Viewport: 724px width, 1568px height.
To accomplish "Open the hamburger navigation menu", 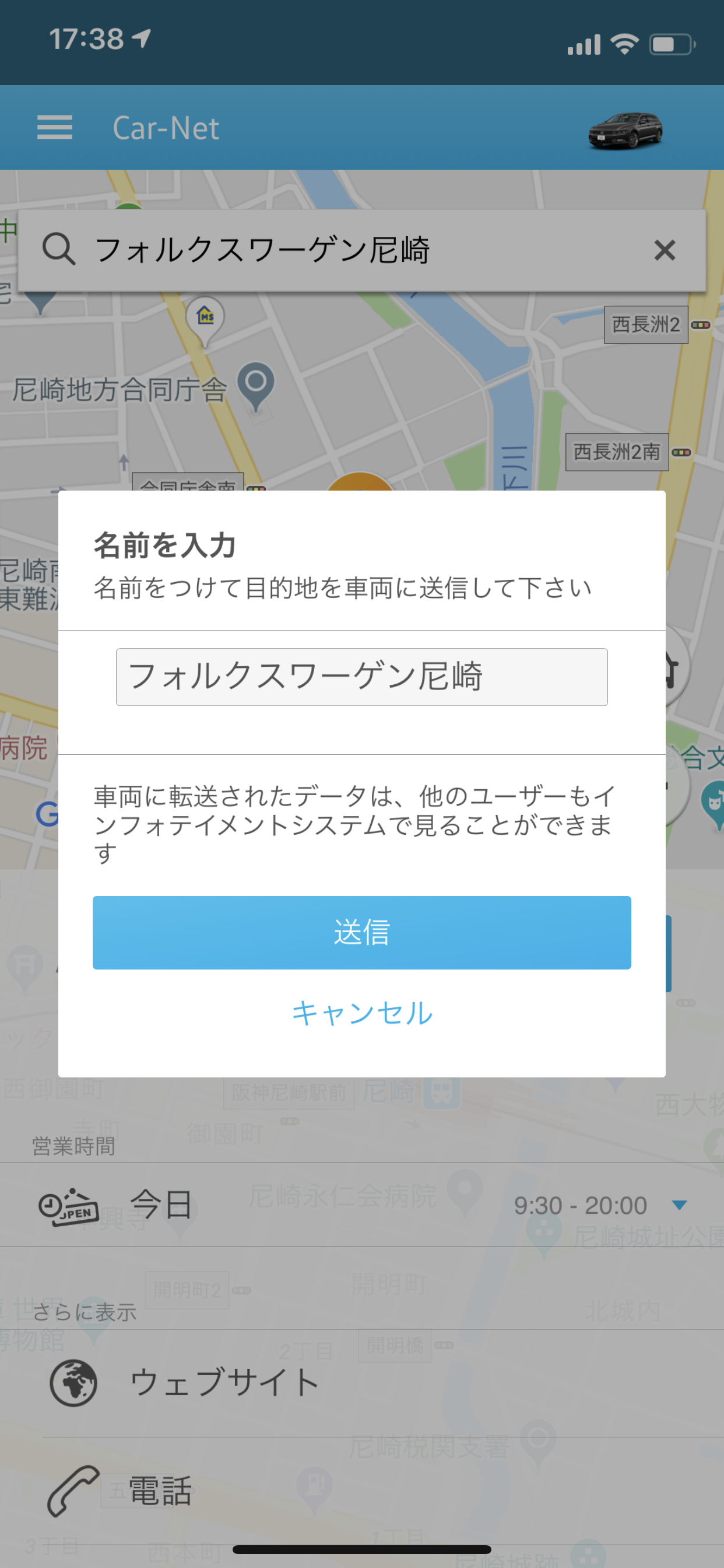I will [x=54, y=127].
